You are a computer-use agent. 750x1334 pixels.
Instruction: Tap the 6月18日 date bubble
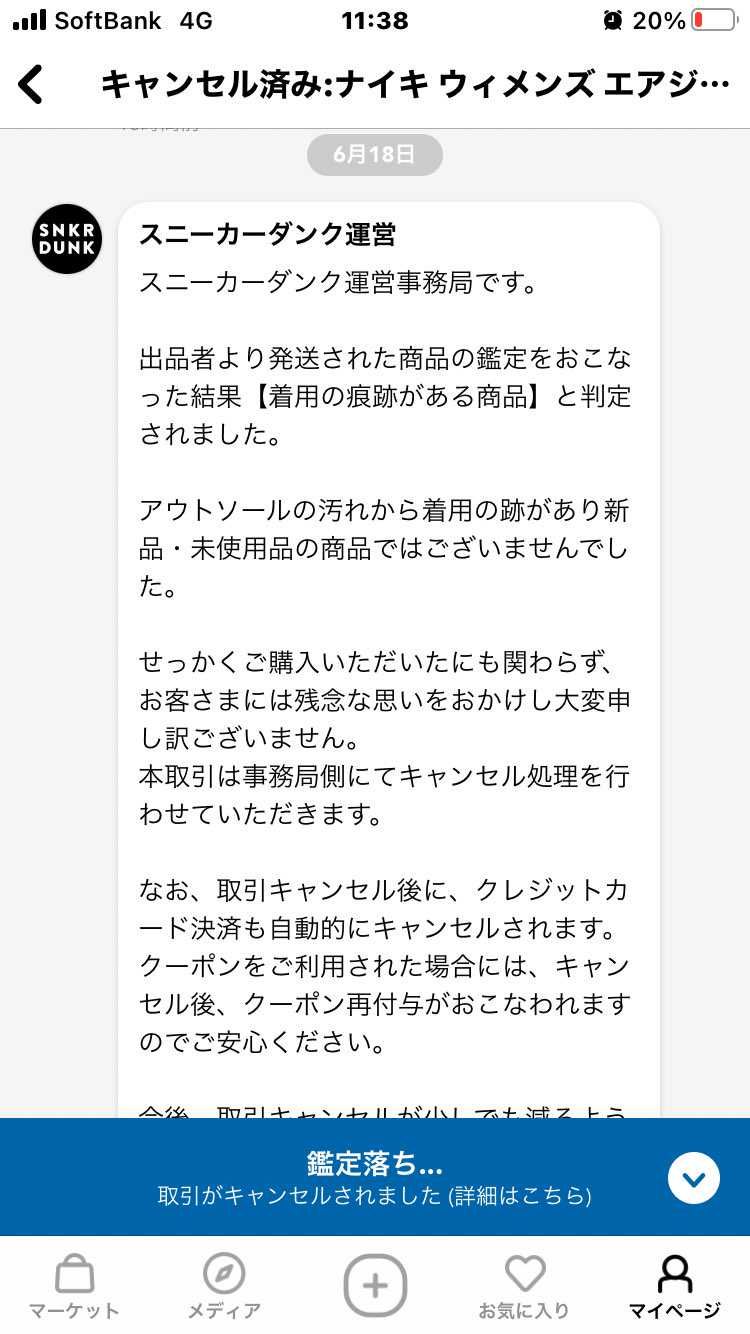(374, 155)
